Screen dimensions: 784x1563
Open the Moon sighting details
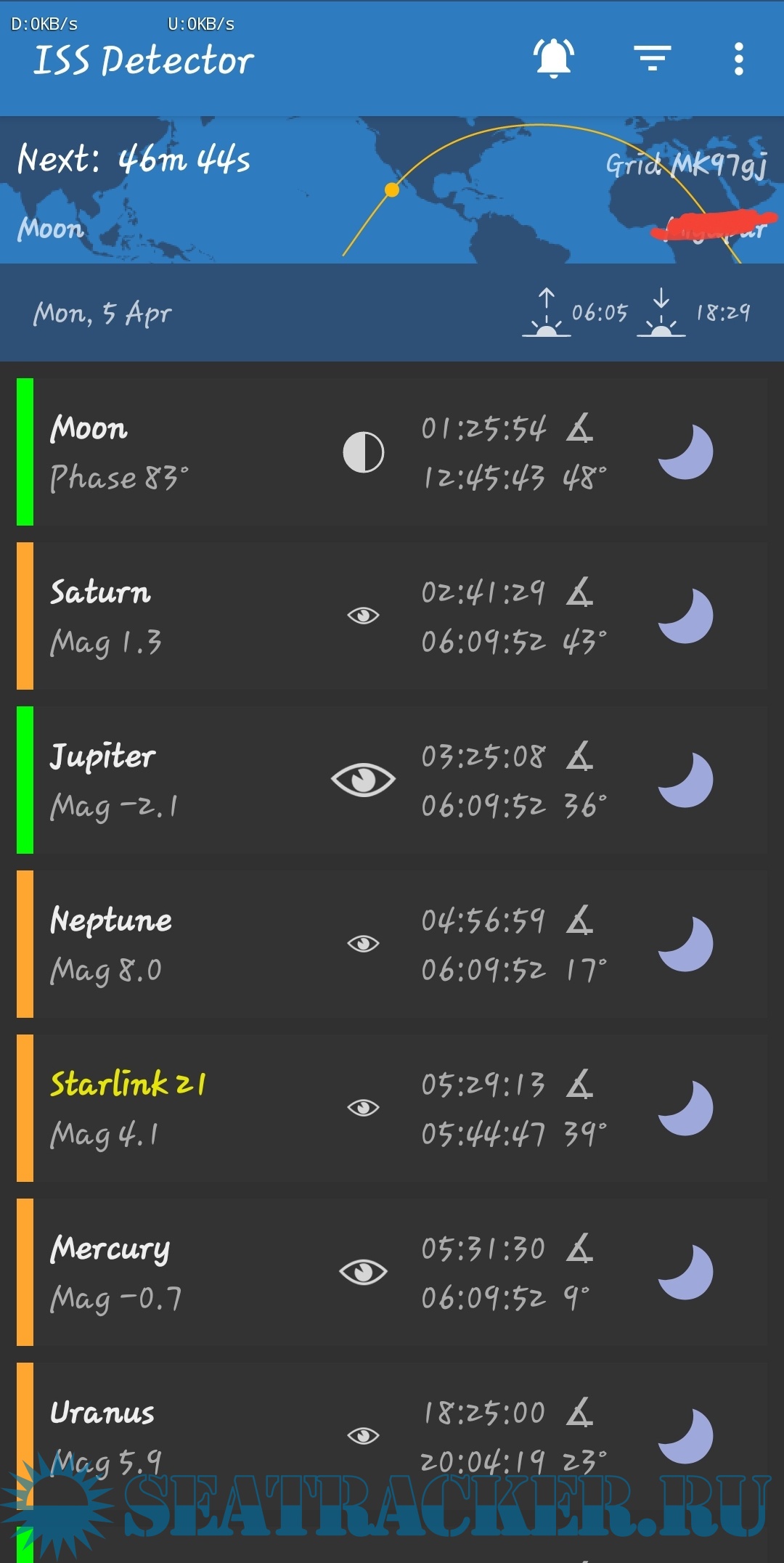[x=392, y=452]
